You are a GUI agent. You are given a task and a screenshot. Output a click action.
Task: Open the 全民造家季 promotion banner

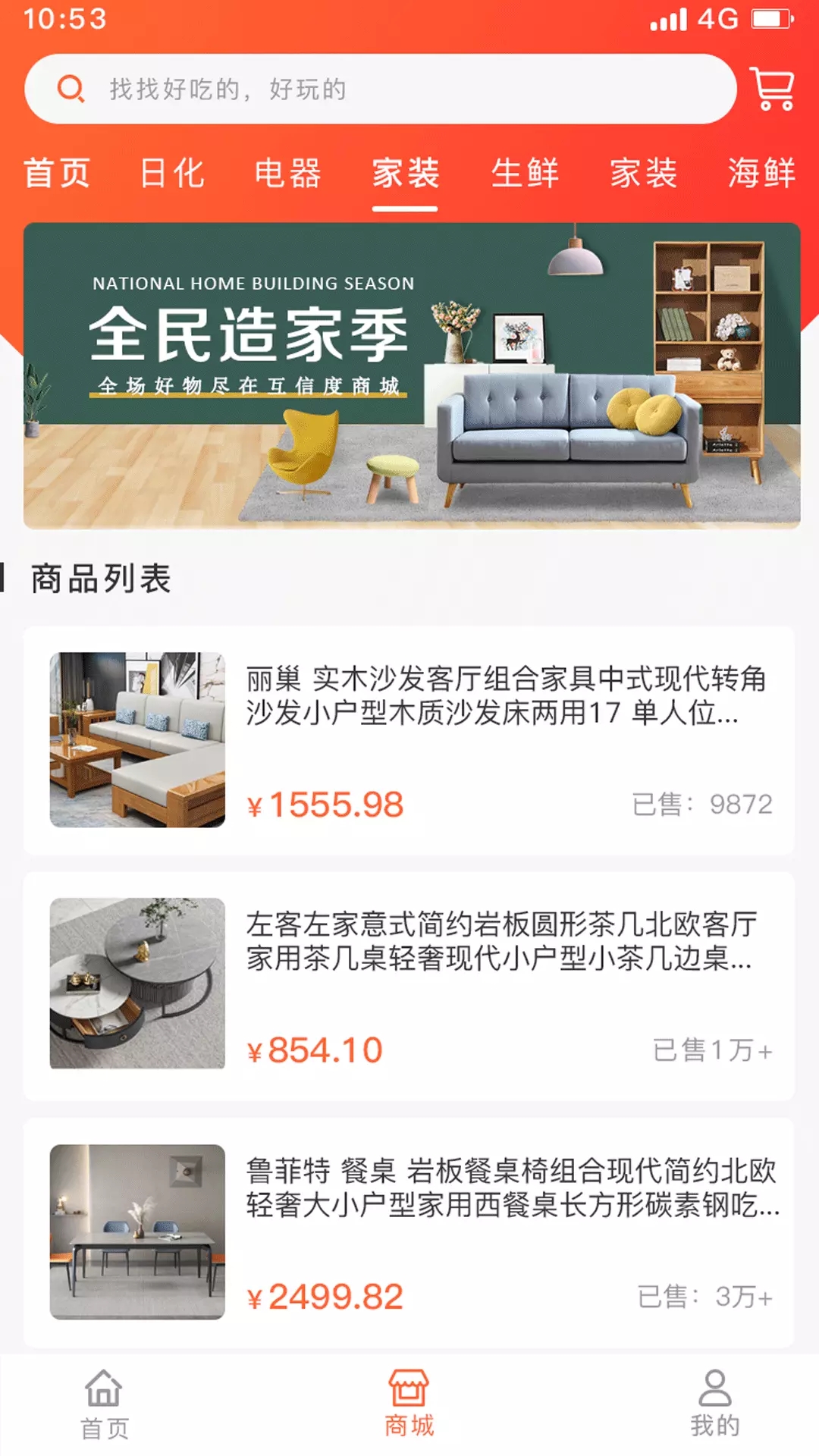(412, 375)
